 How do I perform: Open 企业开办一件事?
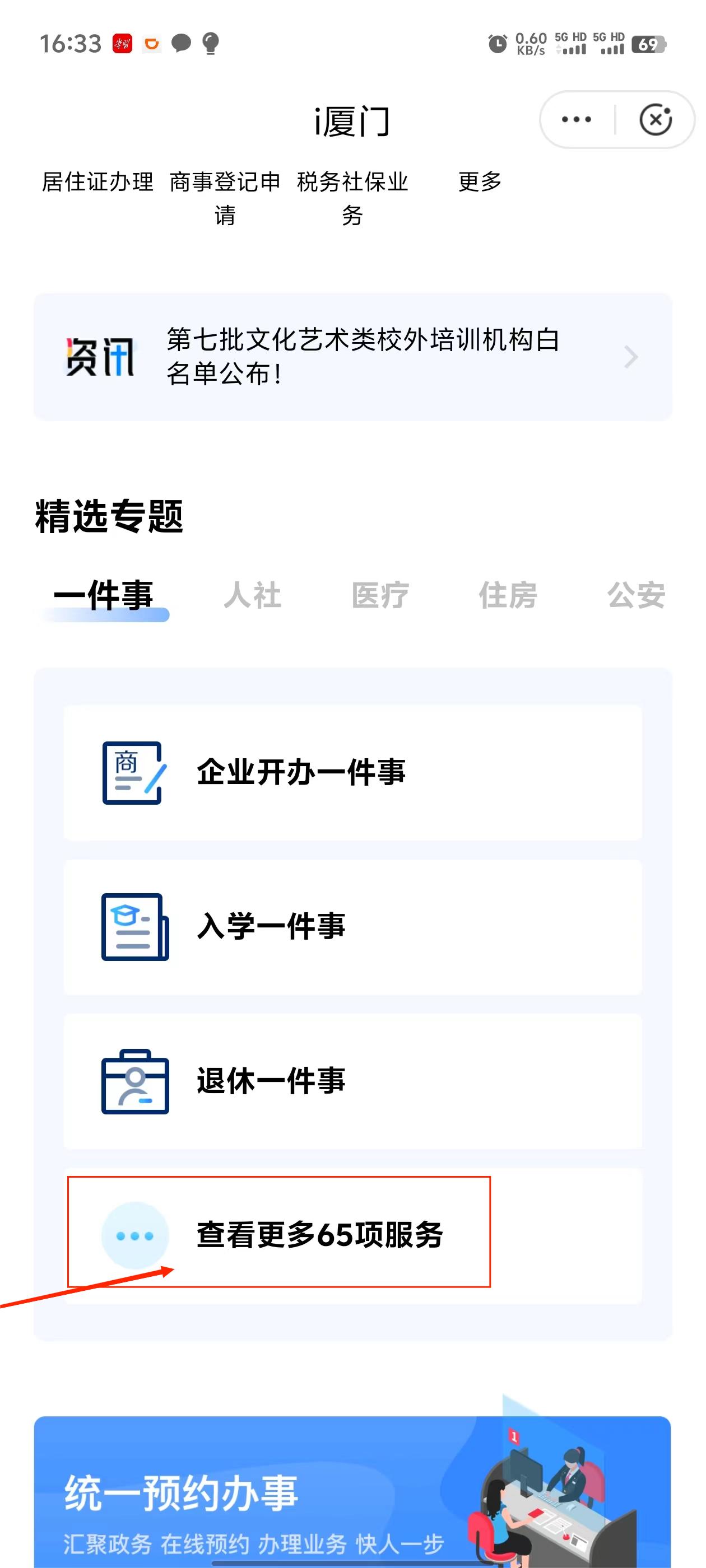pos(352,772)
